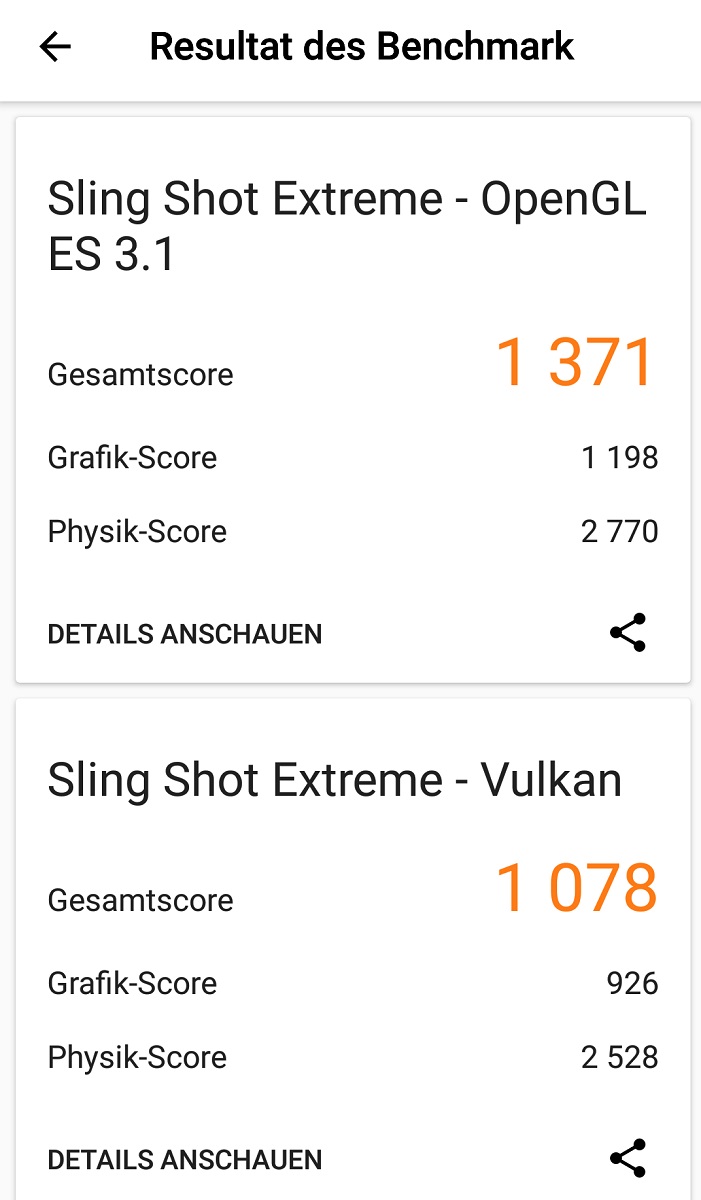Viewport: 701px width, 1200px height.
Task: Share the Vulkan benchmark result
Action: 628,1159
